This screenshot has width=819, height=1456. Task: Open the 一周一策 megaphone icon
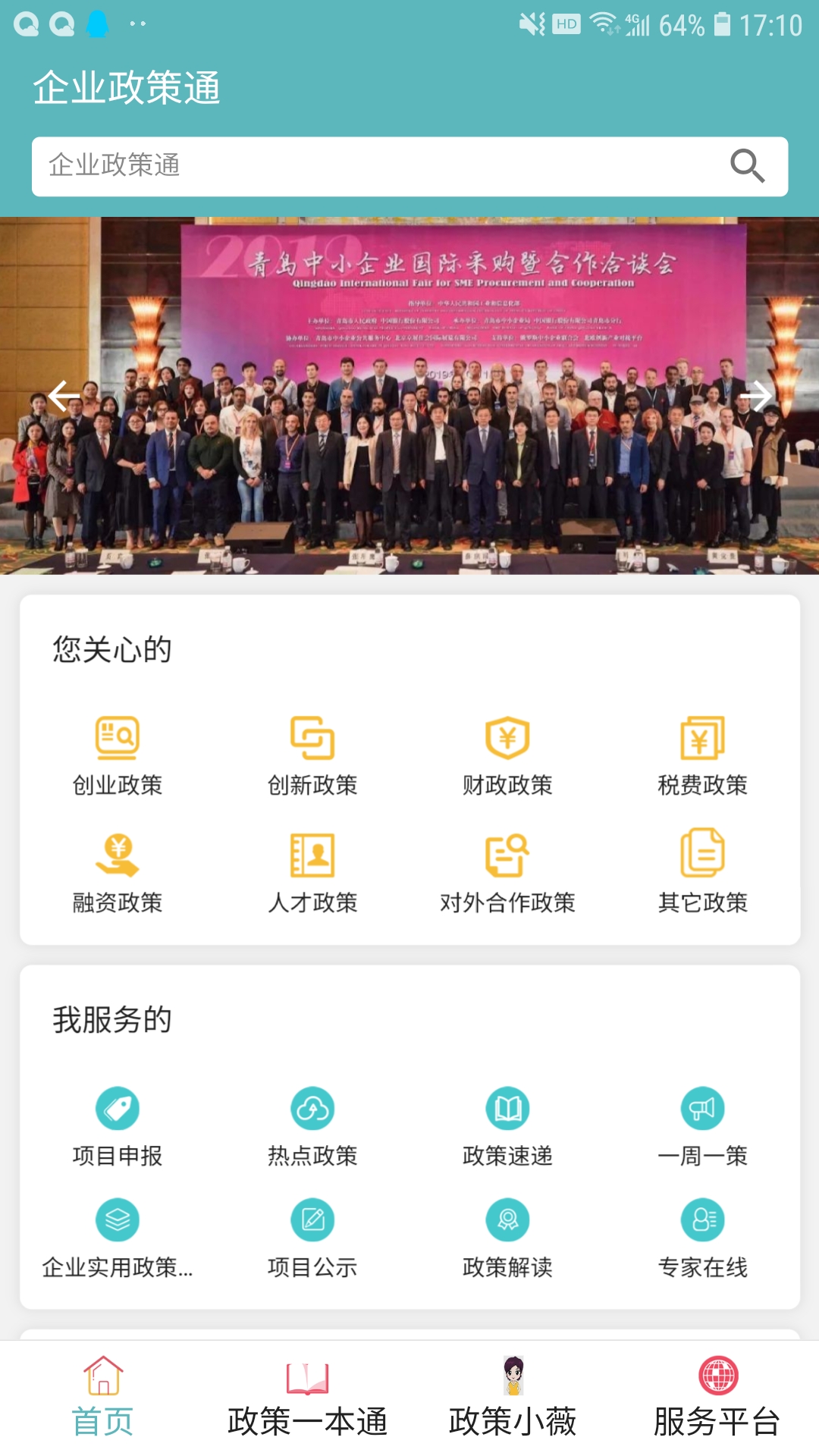tap(701, 1108)
